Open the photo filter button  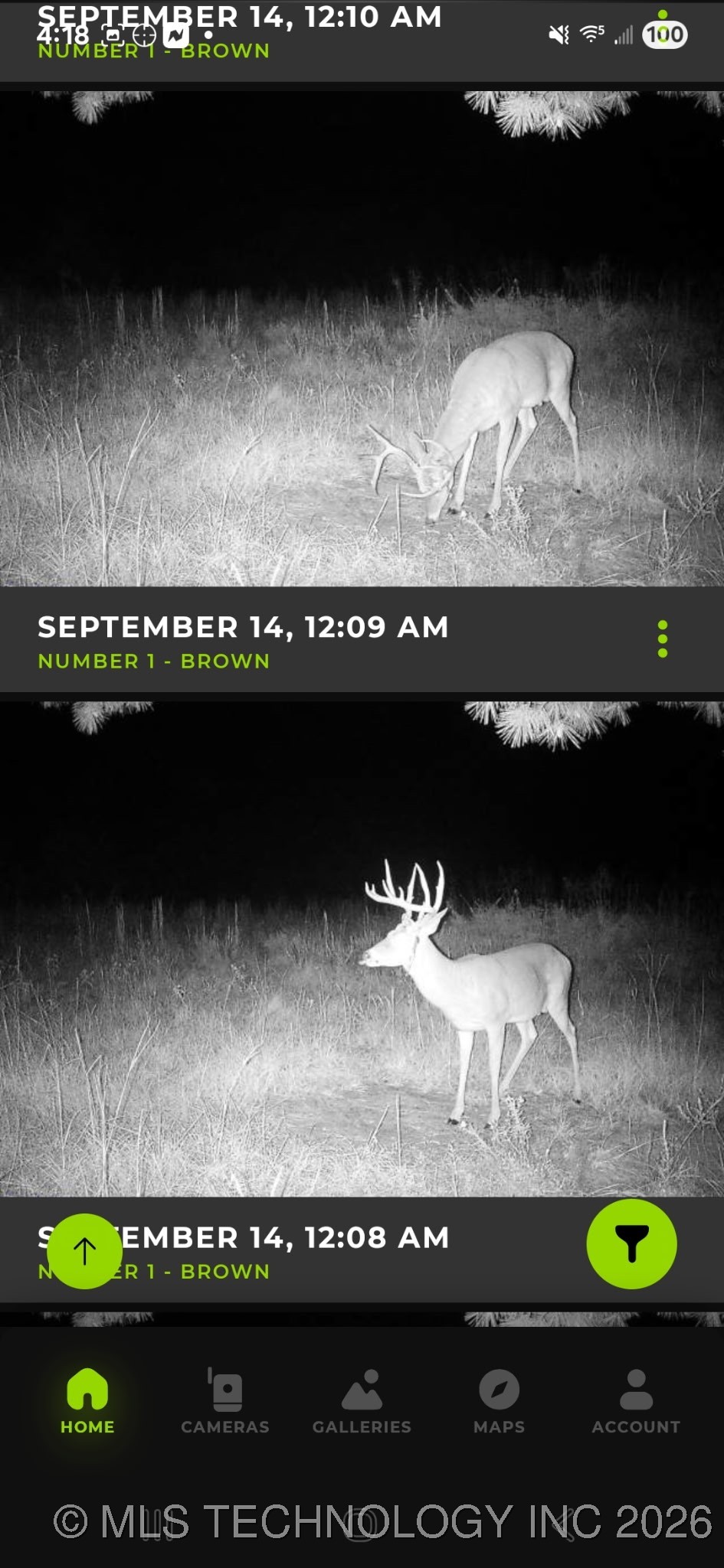click(x=631, y=1244)
